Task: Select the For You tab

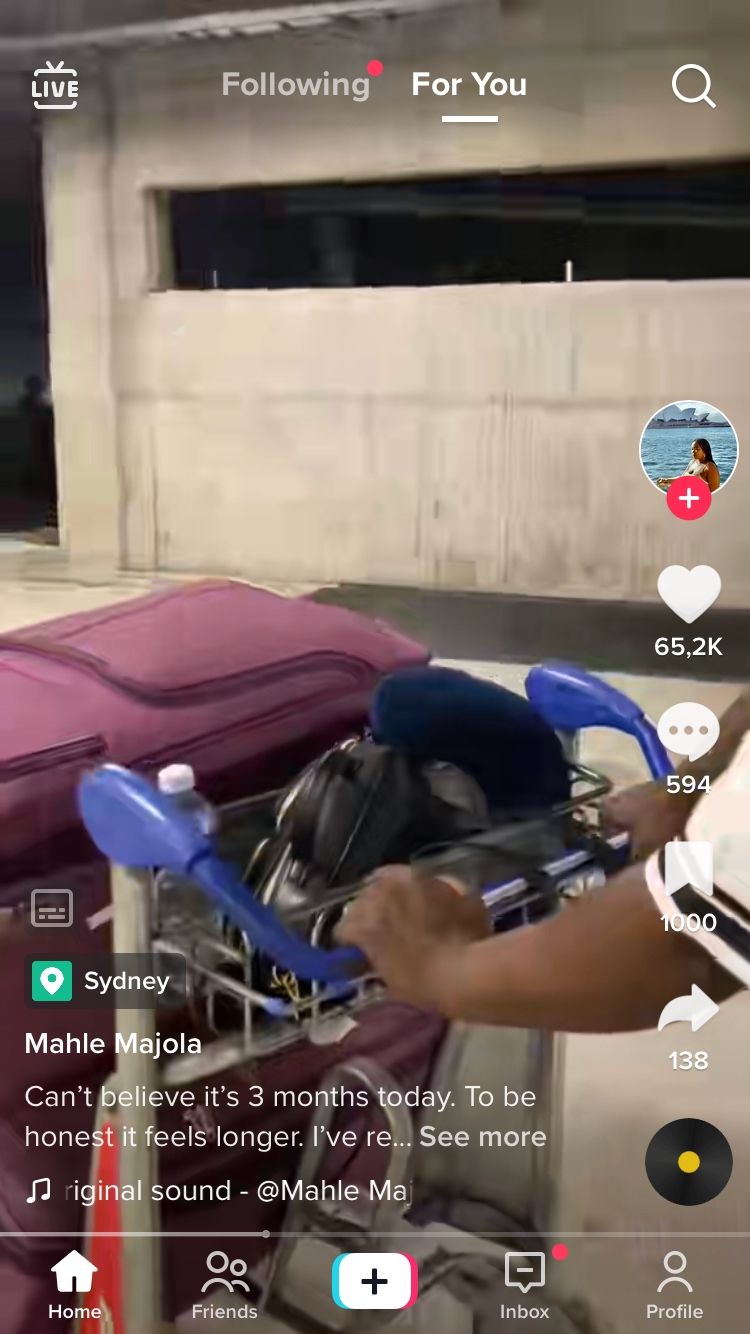Action: 469,85
